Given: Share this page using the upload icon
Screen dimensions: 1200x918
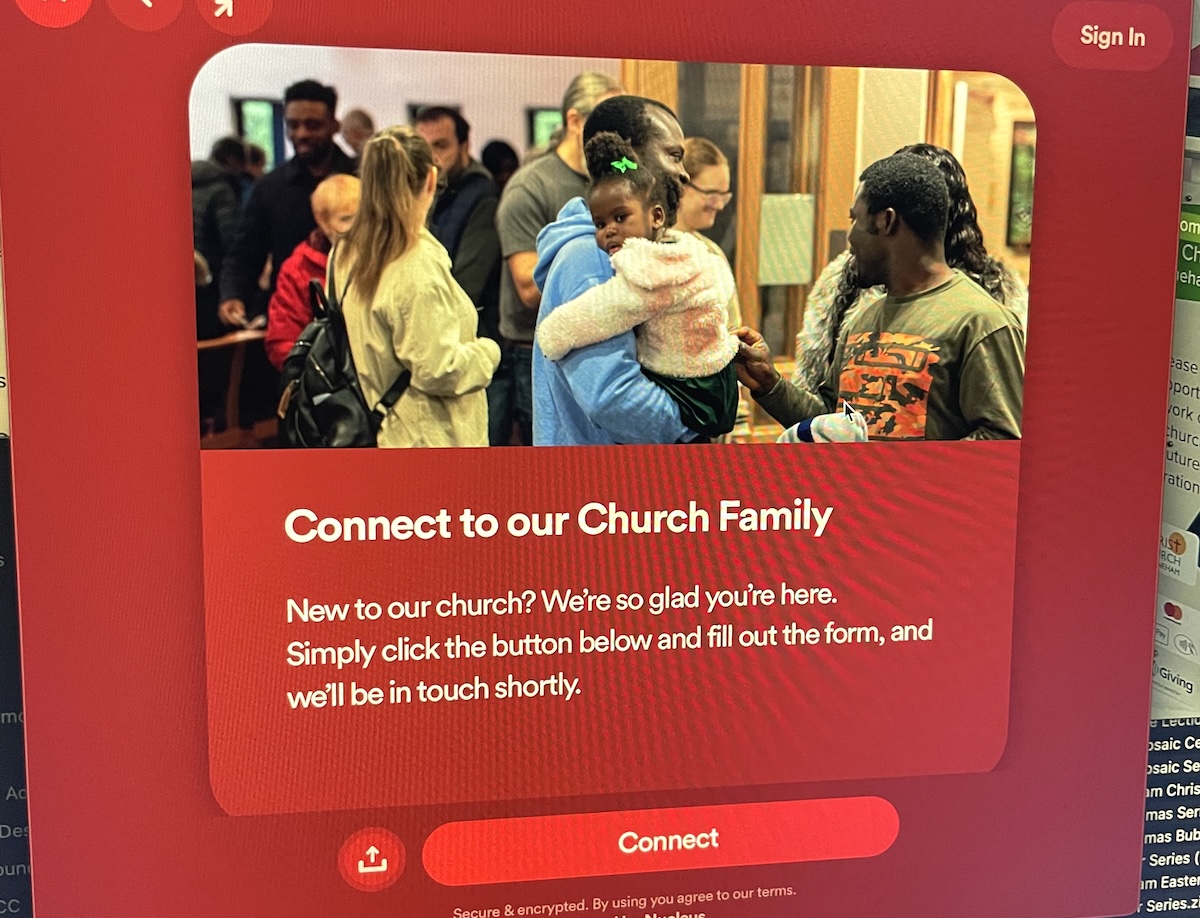Looking at the screenshot, I should pos(372,858).
